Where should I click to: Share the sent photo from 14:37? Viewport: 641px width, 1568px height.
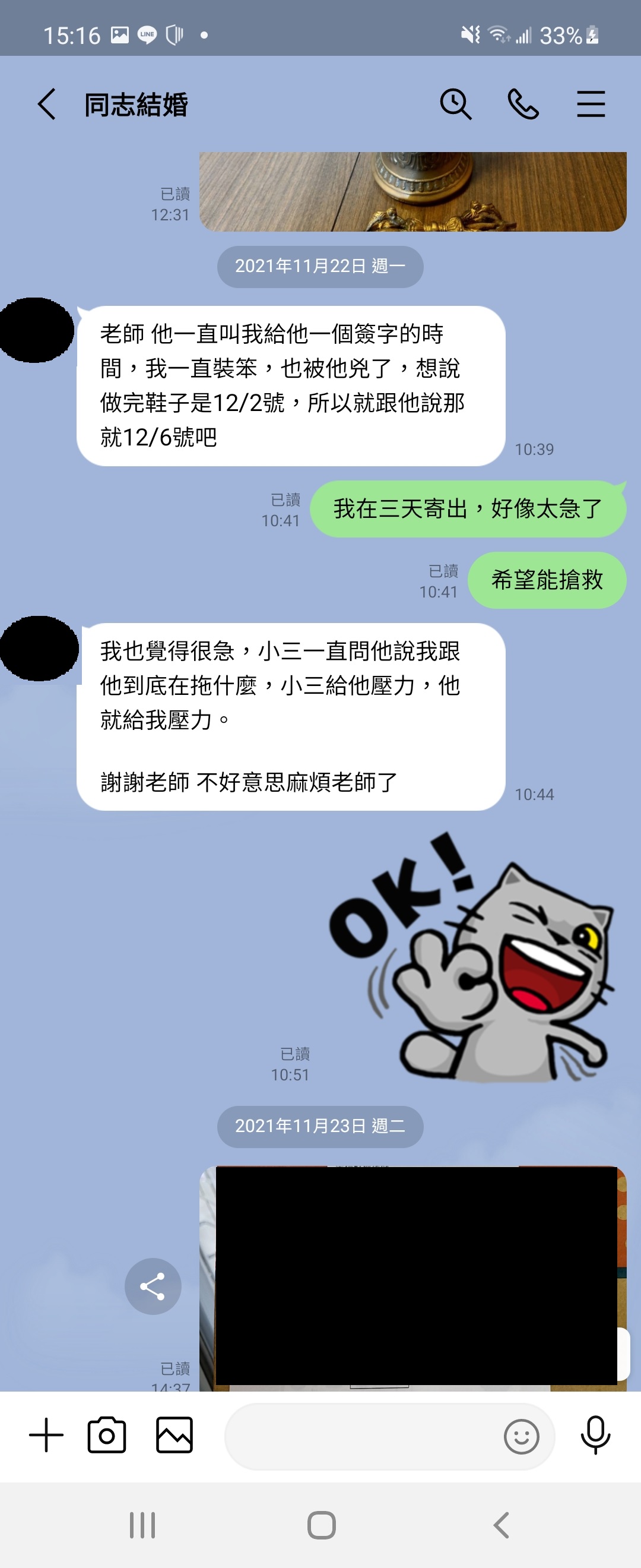153,1286
